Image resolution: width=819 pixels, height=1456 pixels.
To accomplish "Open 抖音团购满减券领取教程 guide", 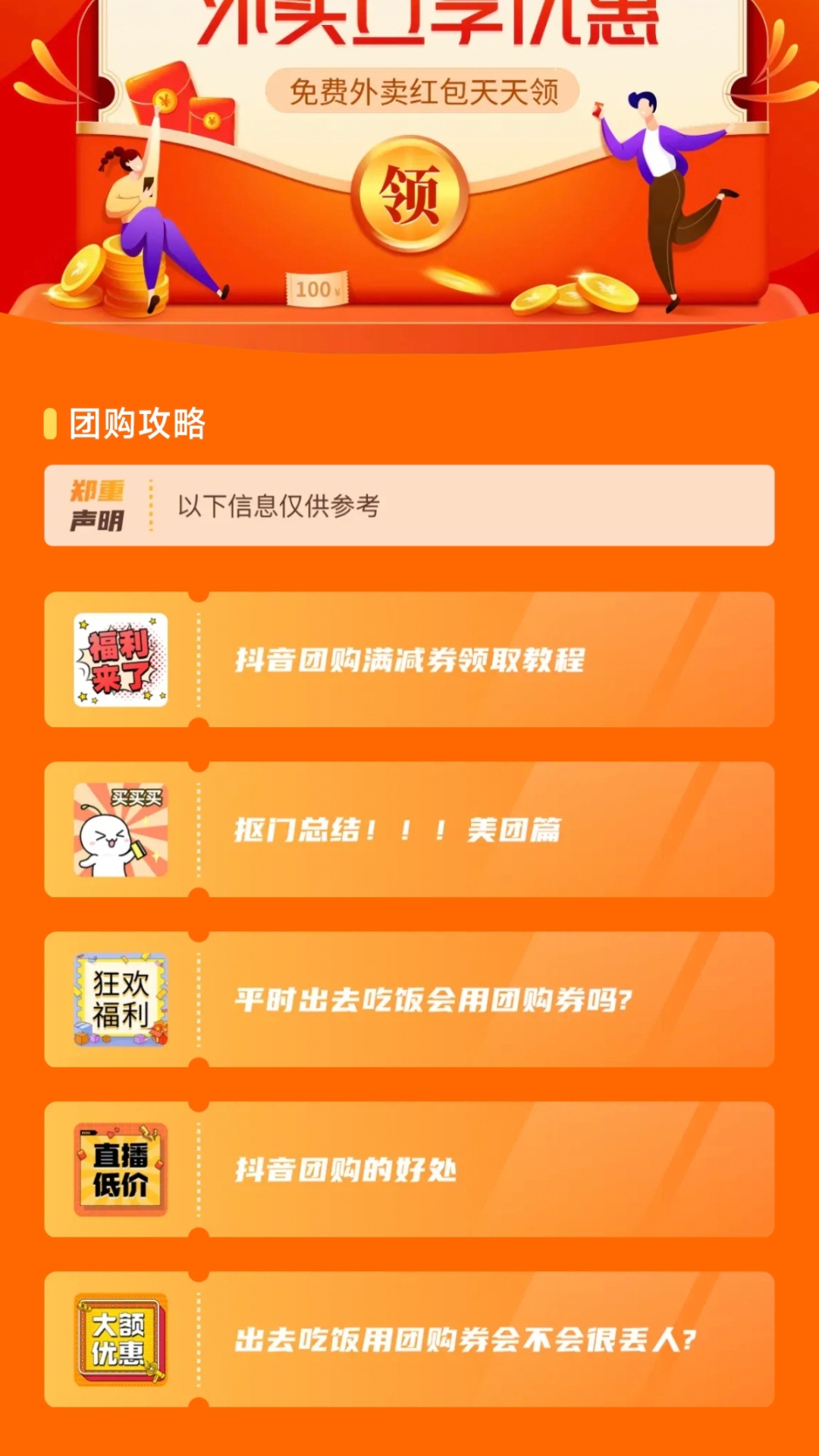I will point(409,660).
